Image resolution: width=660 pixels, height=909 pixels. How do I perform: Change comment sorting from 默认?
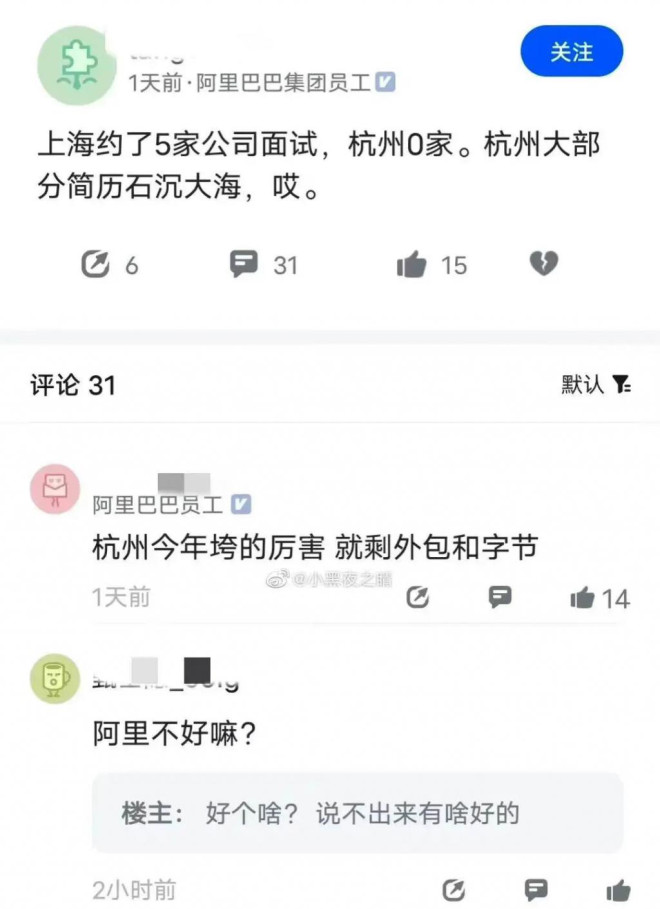click(596, 384)
